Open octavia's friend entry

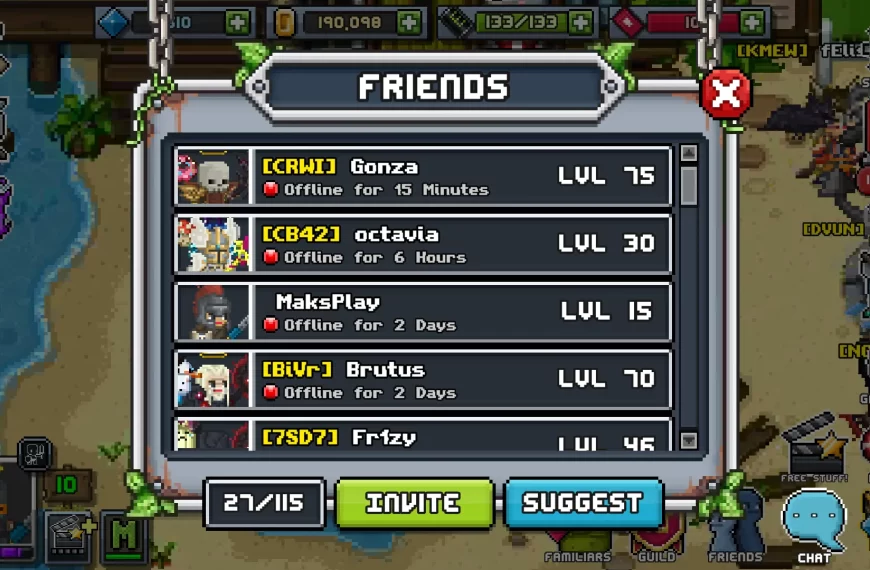(x=422, y=244)
